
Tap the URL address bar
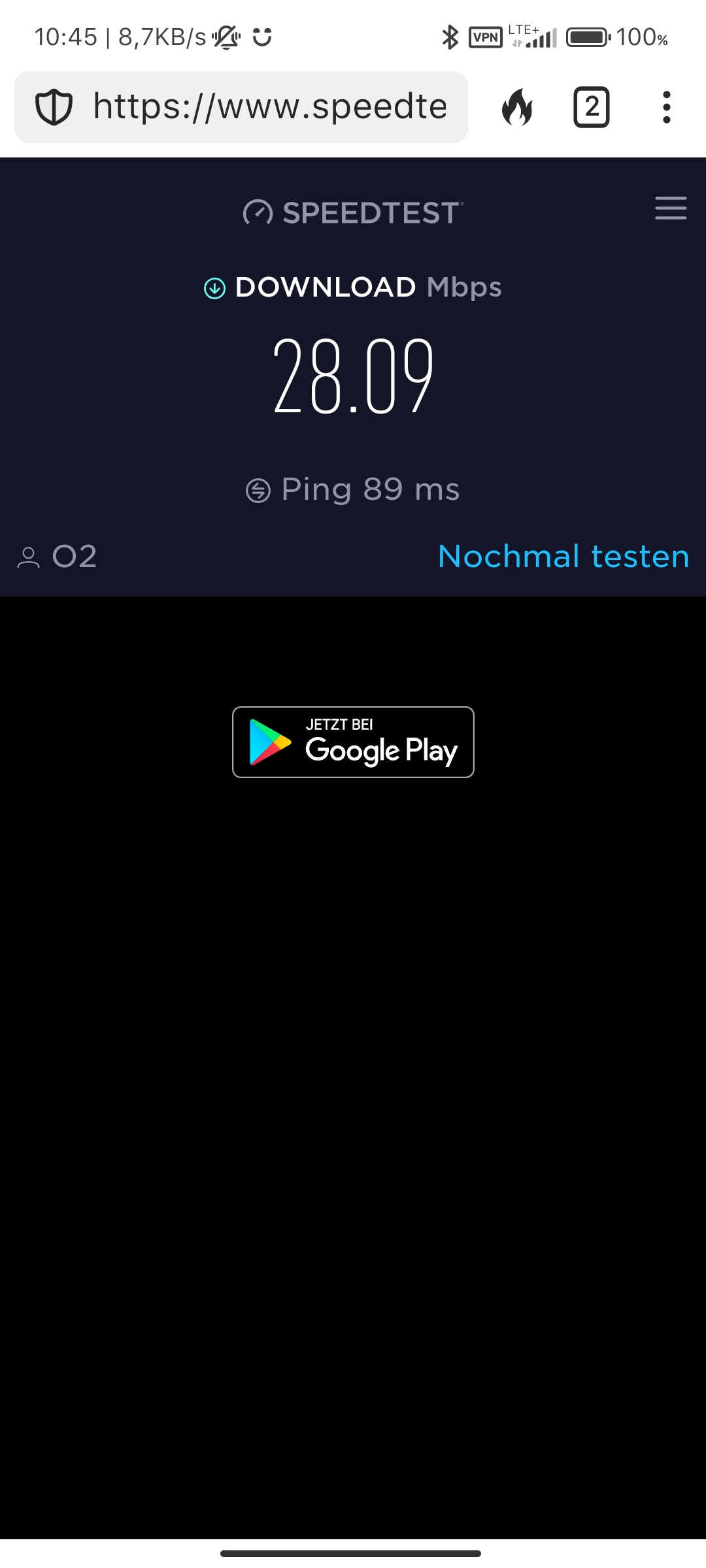tap(269, 107)
